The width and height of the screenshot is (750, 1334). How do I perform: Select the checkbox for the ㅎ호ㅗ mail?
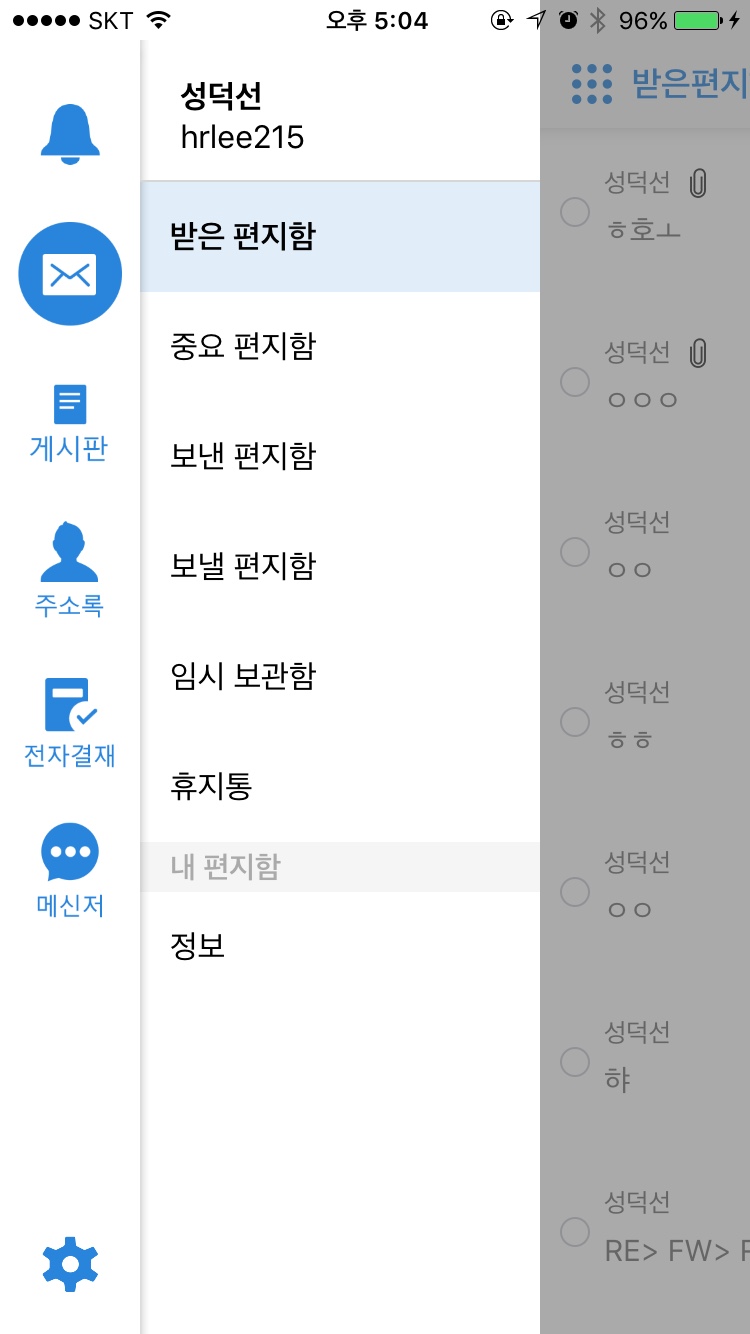coord(575,212)
